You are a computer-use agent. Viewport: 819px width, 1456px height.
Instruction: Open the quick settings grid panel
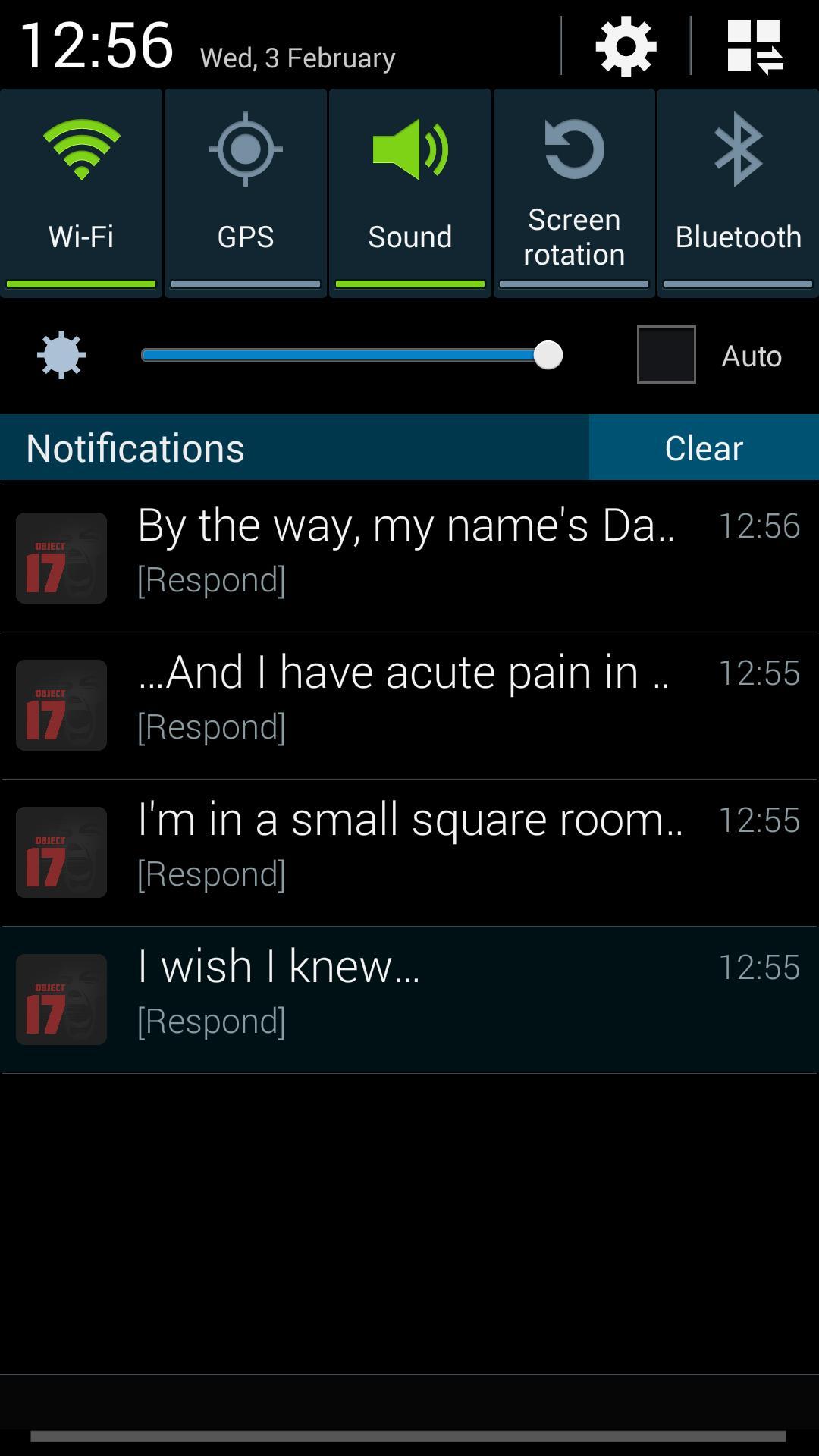(x=755, y=47)
